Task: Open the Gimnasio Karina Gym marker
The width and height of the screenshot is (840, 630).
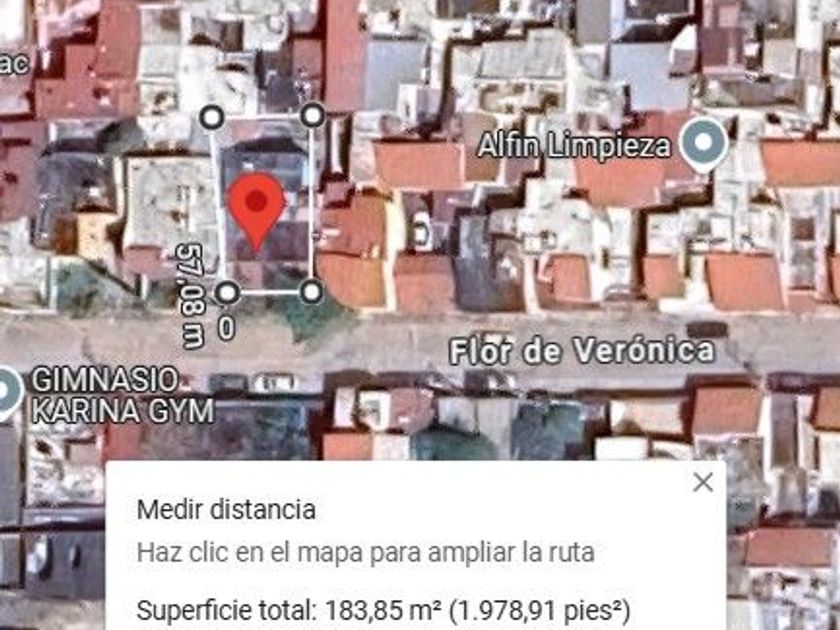Action: [x=8, y=394]
